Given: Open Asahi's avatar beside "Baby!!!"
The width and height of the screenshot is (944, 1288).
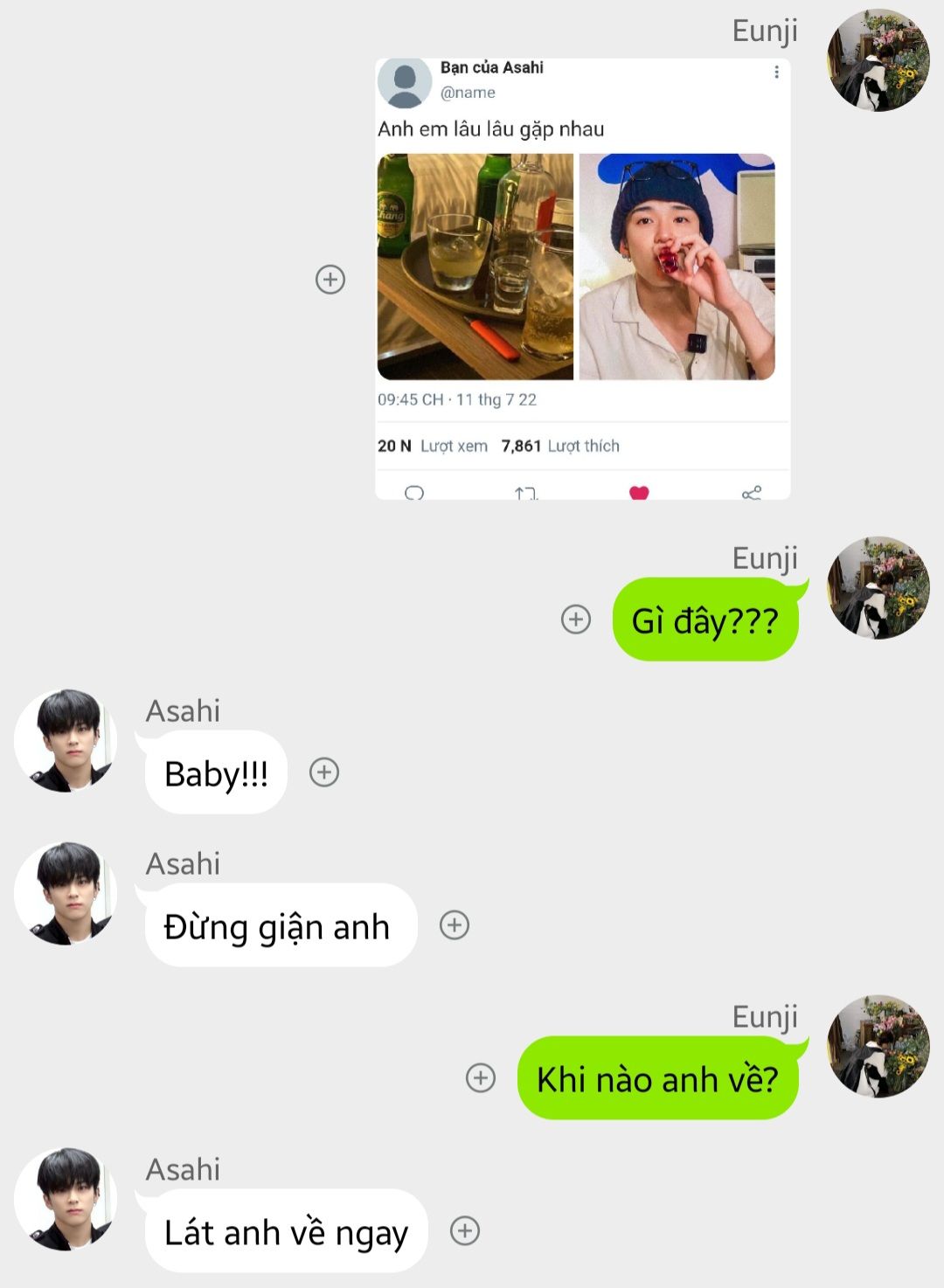Looking at the screenshot, I should pyautogui.click(x=66, y=741).
